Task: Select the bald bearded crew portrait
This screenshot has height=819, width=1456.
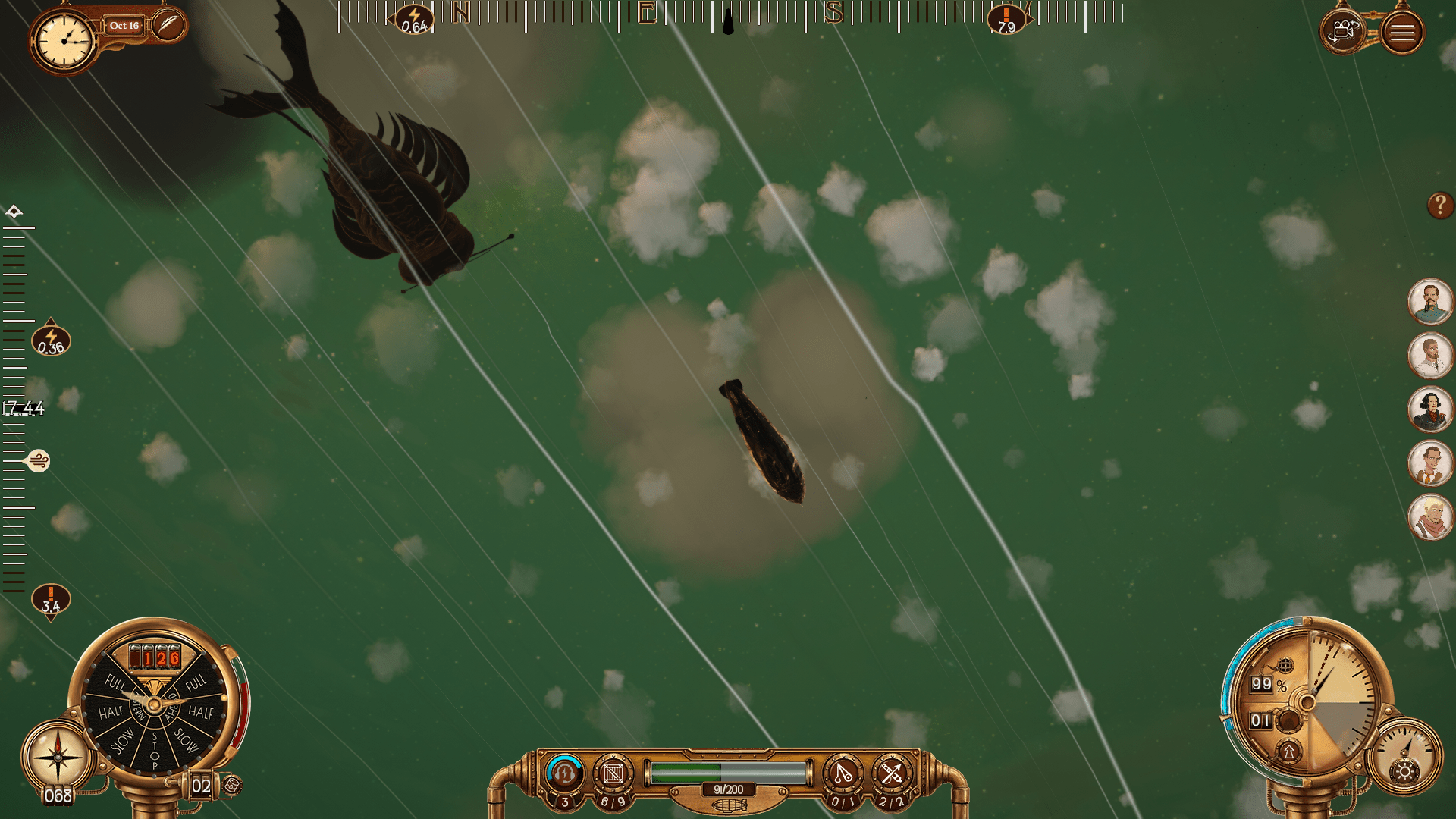Action: 1429,355
